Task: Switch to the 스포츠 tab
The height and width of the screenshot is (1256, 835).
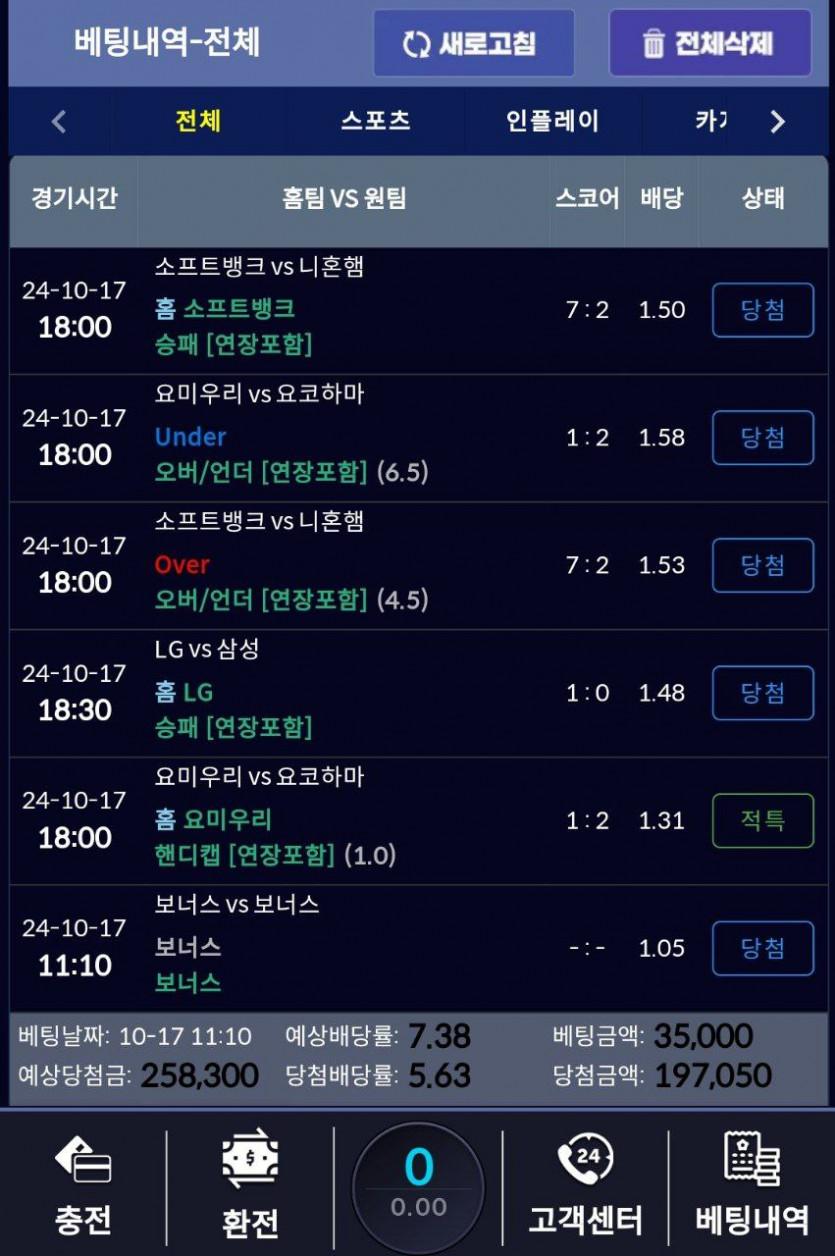Action: click(x=375, y=121)
